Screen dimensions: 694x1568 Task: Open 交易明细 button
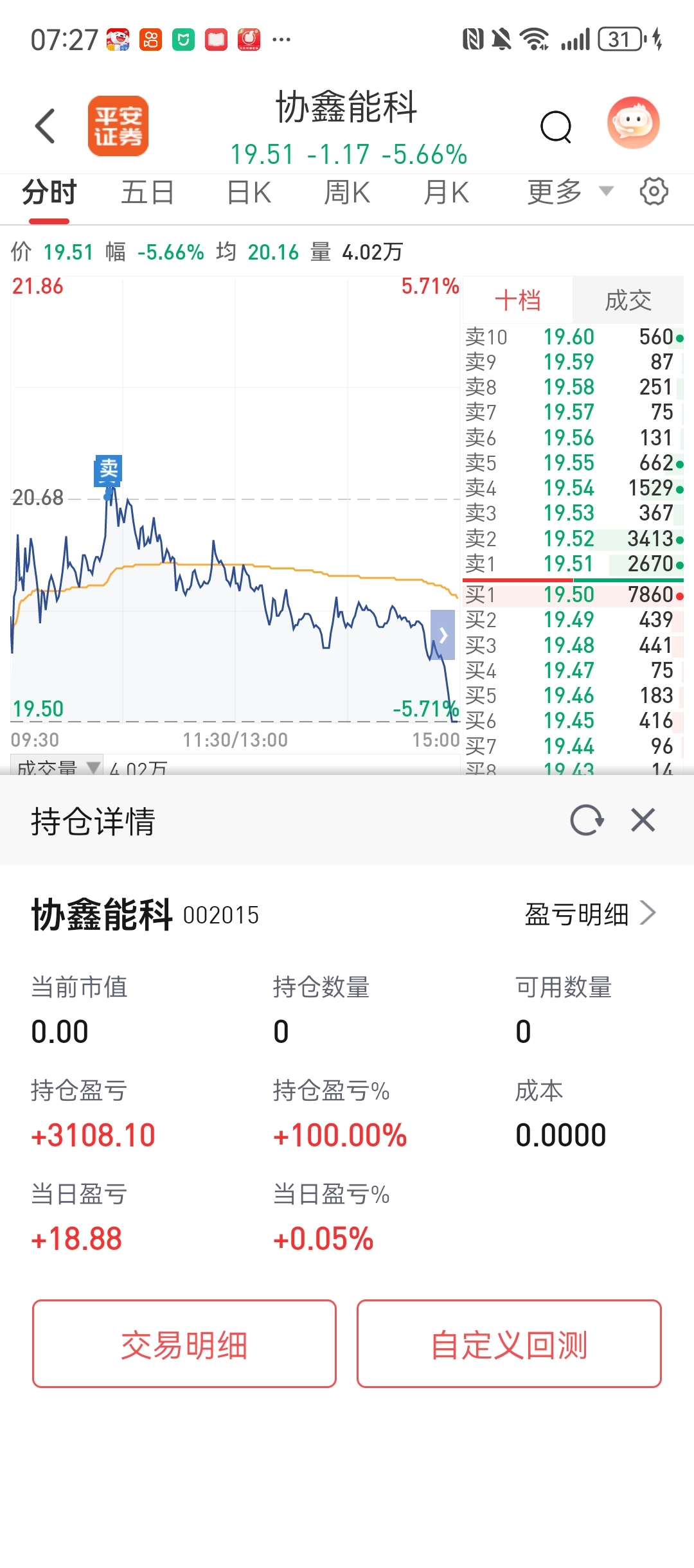(184, 1344)
